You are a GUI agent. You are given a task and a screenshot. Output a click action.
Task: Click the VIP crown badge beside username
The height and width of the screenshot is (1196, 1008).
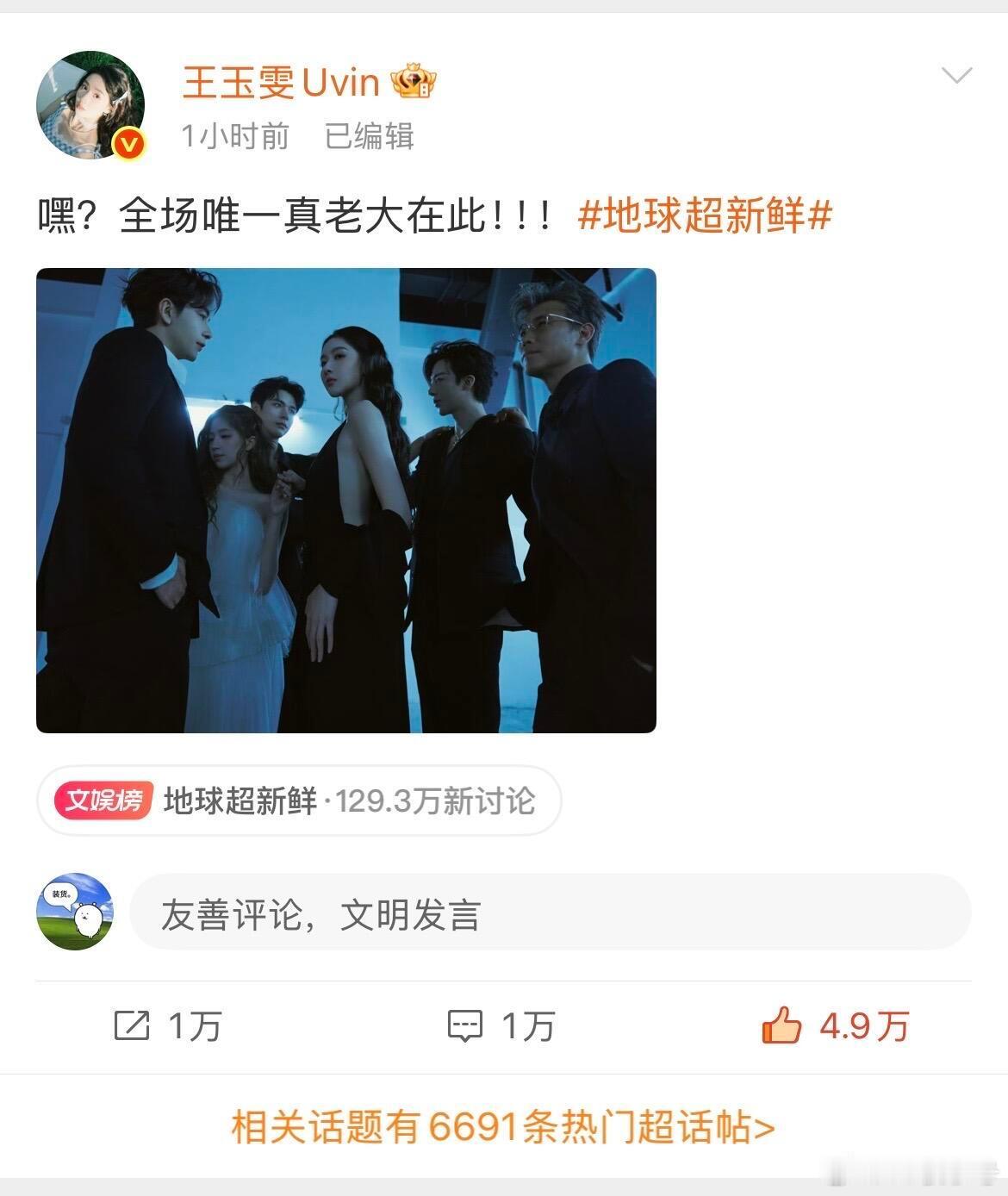414,83
